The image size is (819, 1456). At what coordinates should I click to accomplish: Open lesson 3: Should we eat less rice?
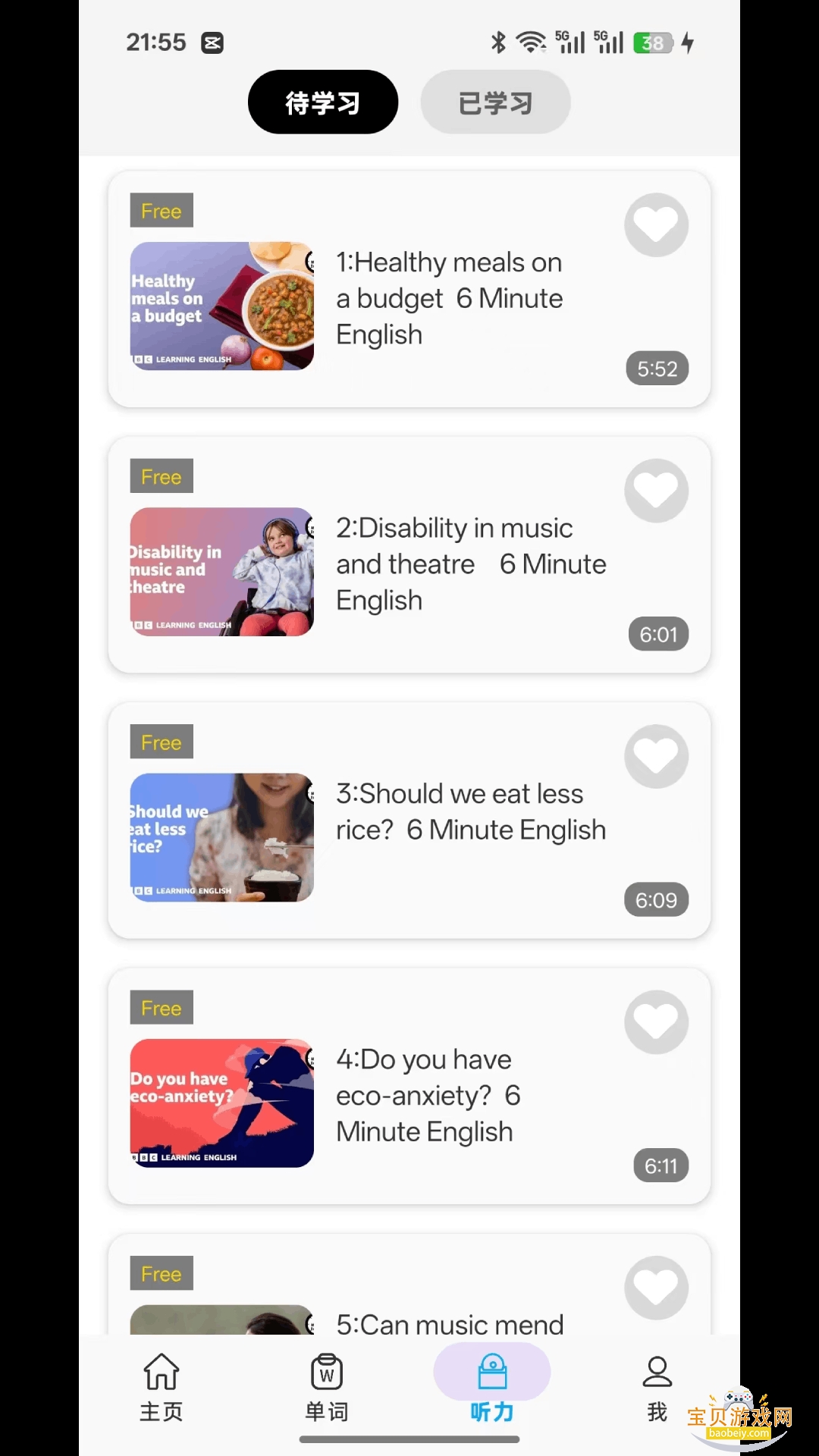470,811
